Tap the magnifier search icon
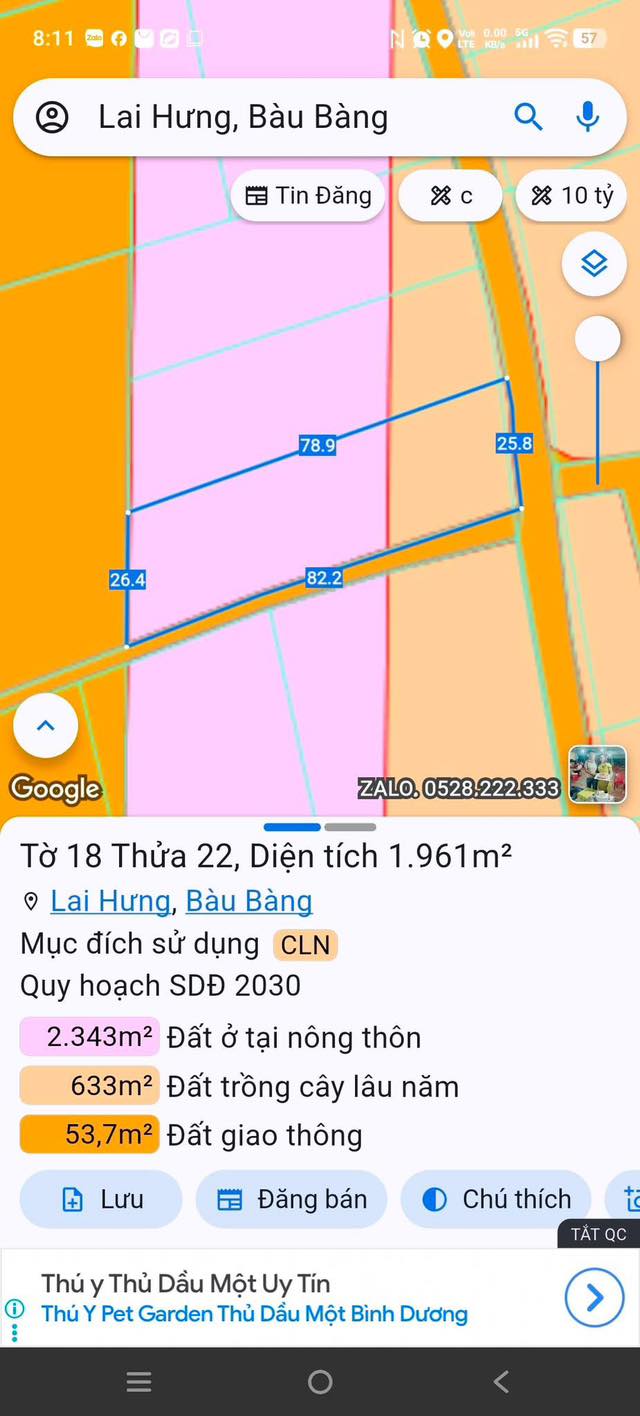This screenshot has width=640, height=1416. pos(528,117)
